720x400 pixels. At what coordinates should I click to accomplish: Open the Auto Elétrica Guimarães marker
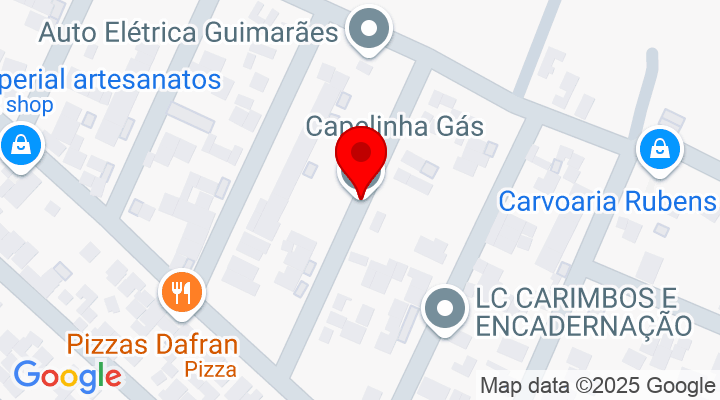(372, 30)
